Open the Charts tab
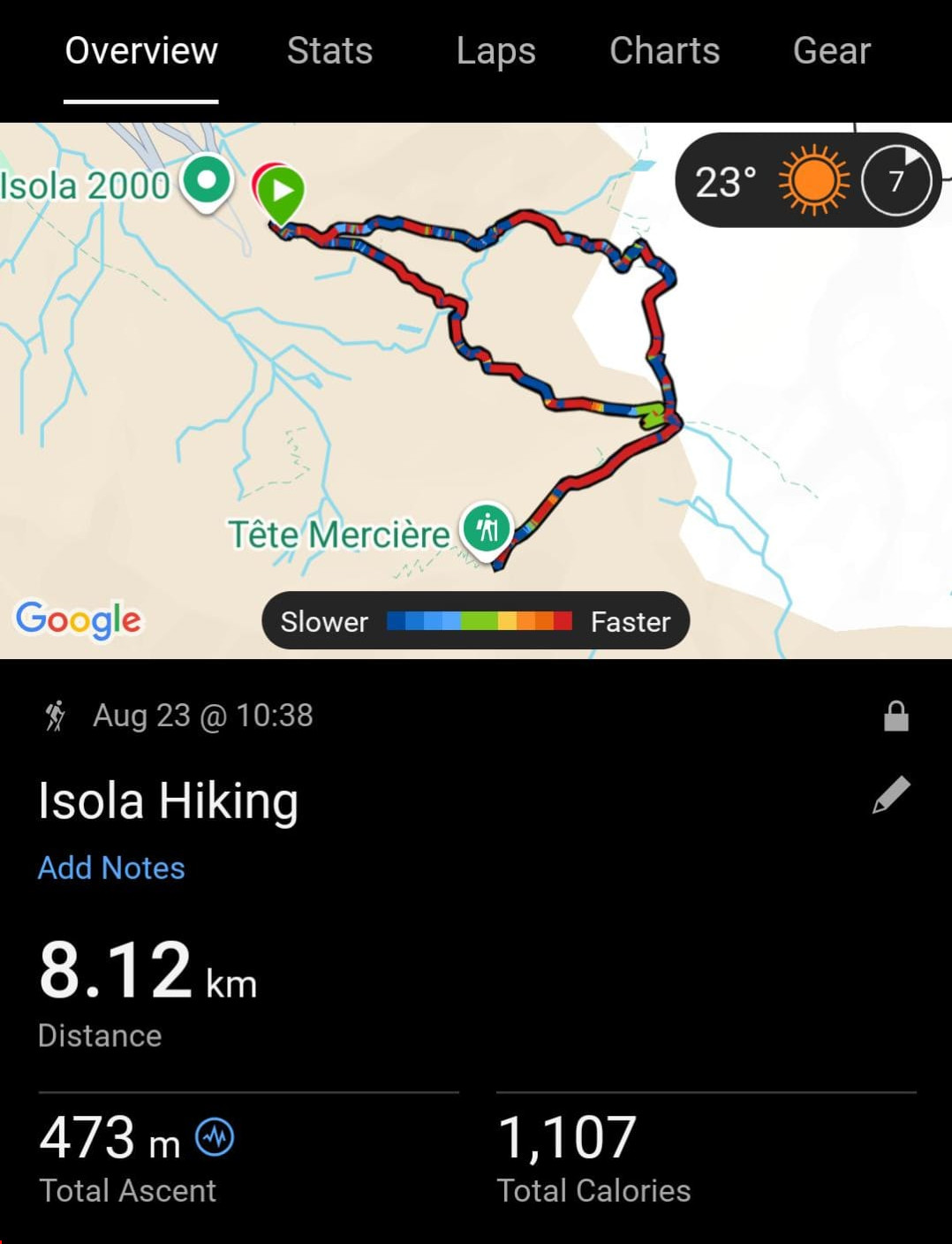 (664, 51)
